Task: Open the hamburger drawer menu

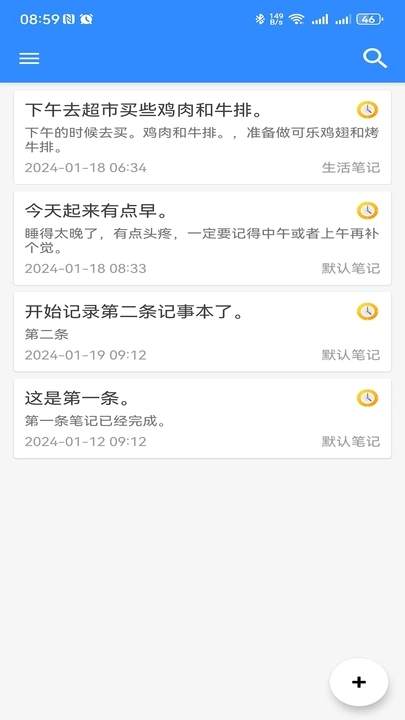Action: coord(29,58)
